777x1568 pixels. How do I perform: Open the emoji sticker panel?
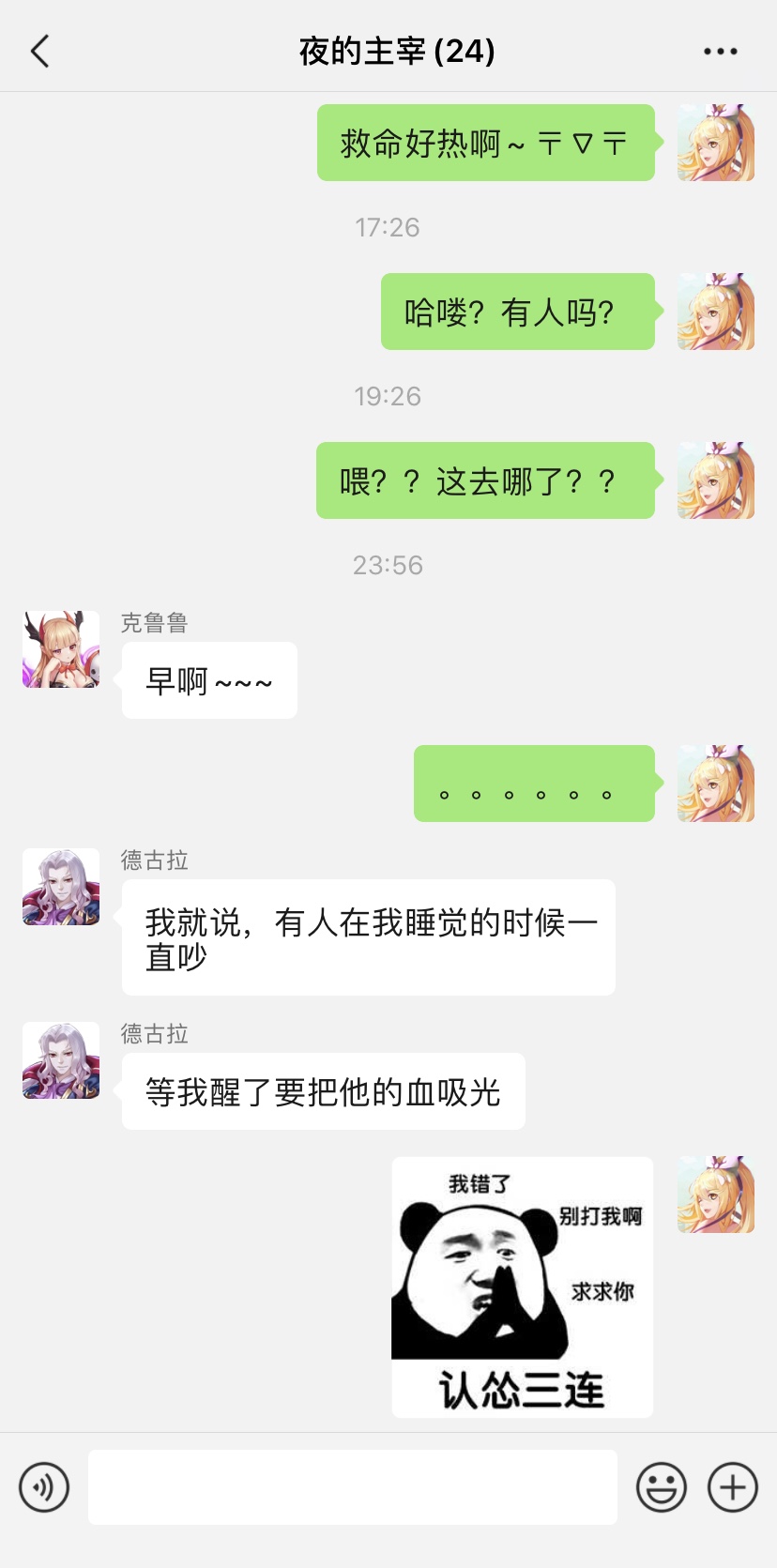[x=661, y=1487]
